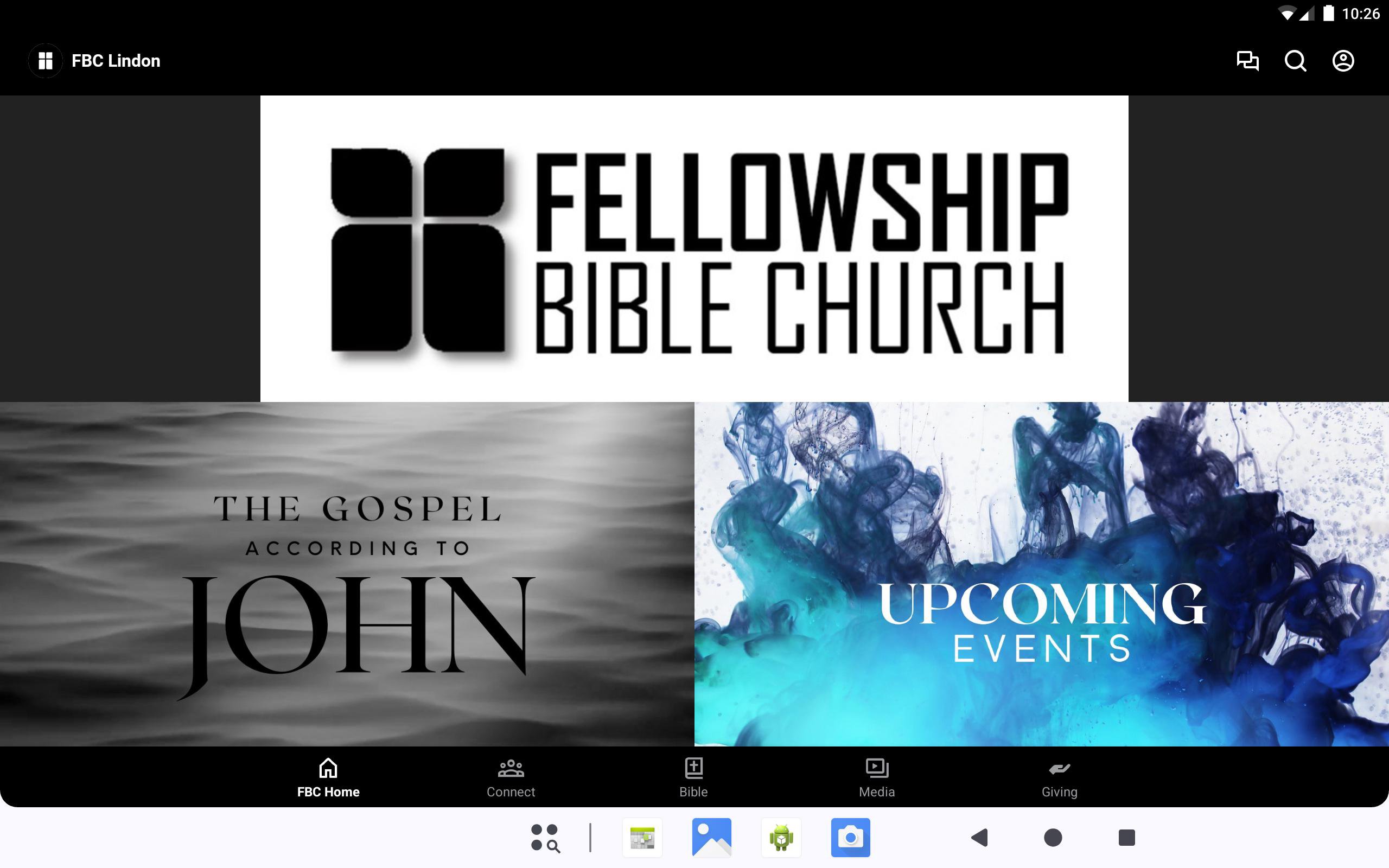Open the gallery app in the taskbar
1389x868 pixels.
[711, 837]
